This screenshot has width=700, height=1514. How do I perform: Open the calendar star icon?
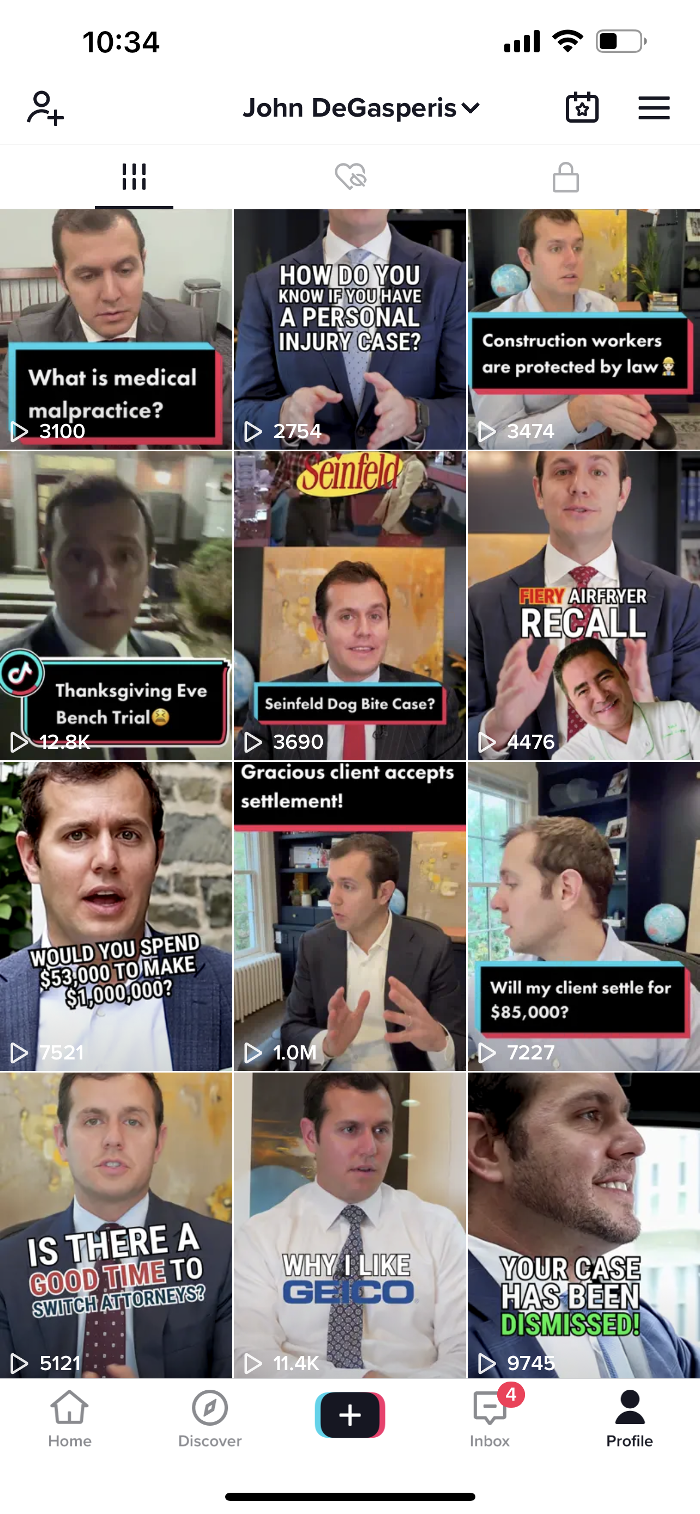click(582, 108)
